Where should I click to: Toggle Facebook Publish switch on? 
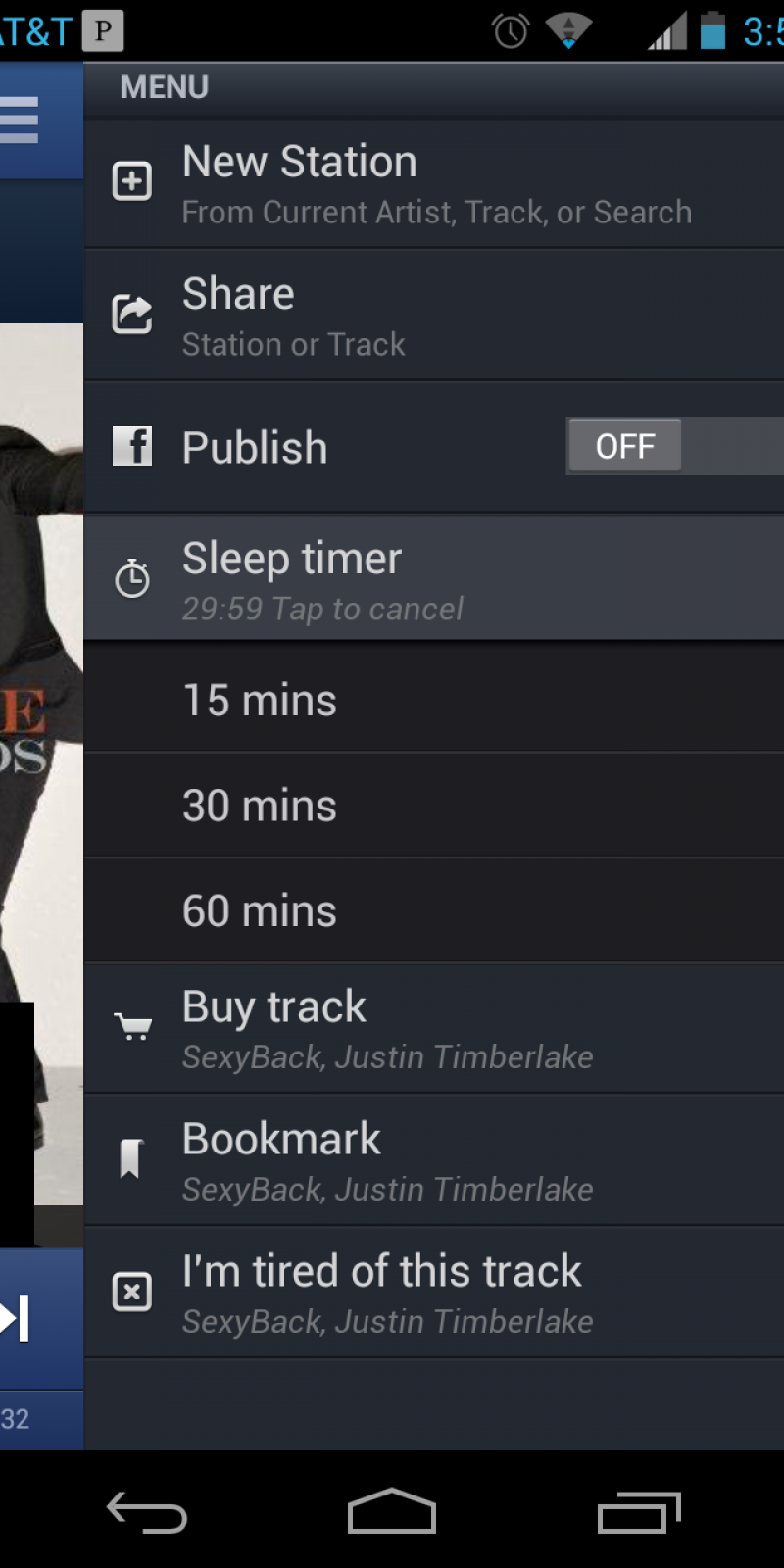[x=673, y=447]
